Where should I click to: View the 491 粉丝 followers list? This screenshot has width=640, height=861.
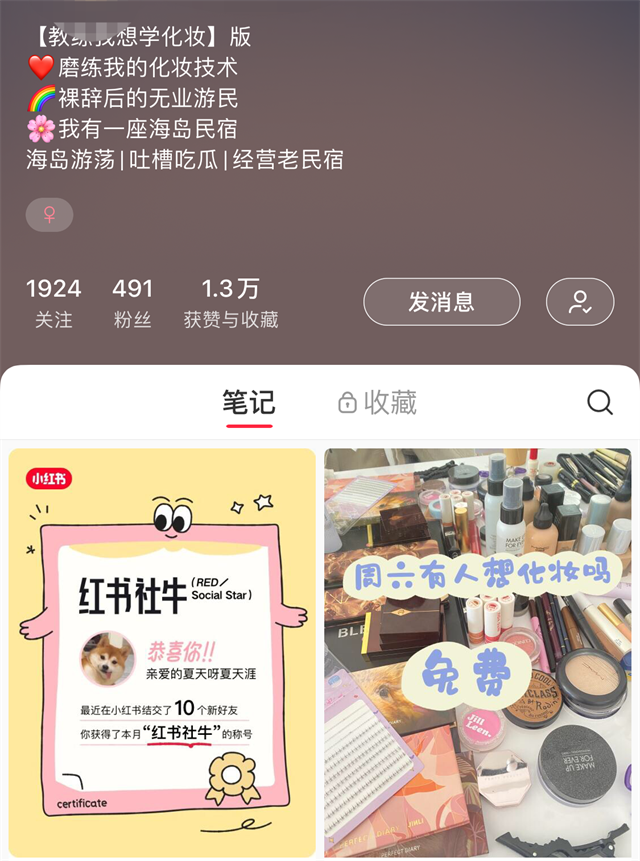point(132,303)
